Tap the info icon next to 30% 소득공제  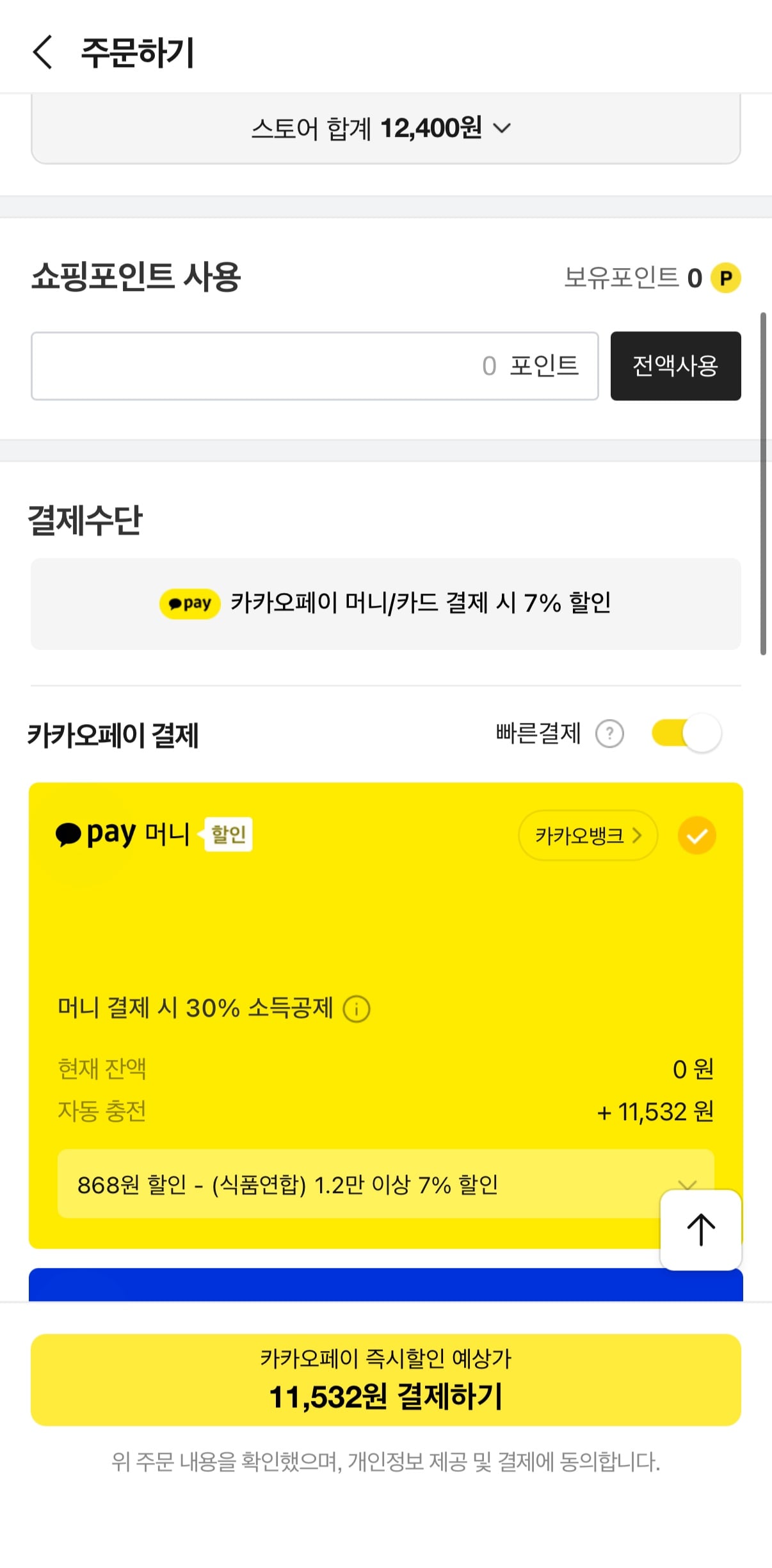[357, 1009]
